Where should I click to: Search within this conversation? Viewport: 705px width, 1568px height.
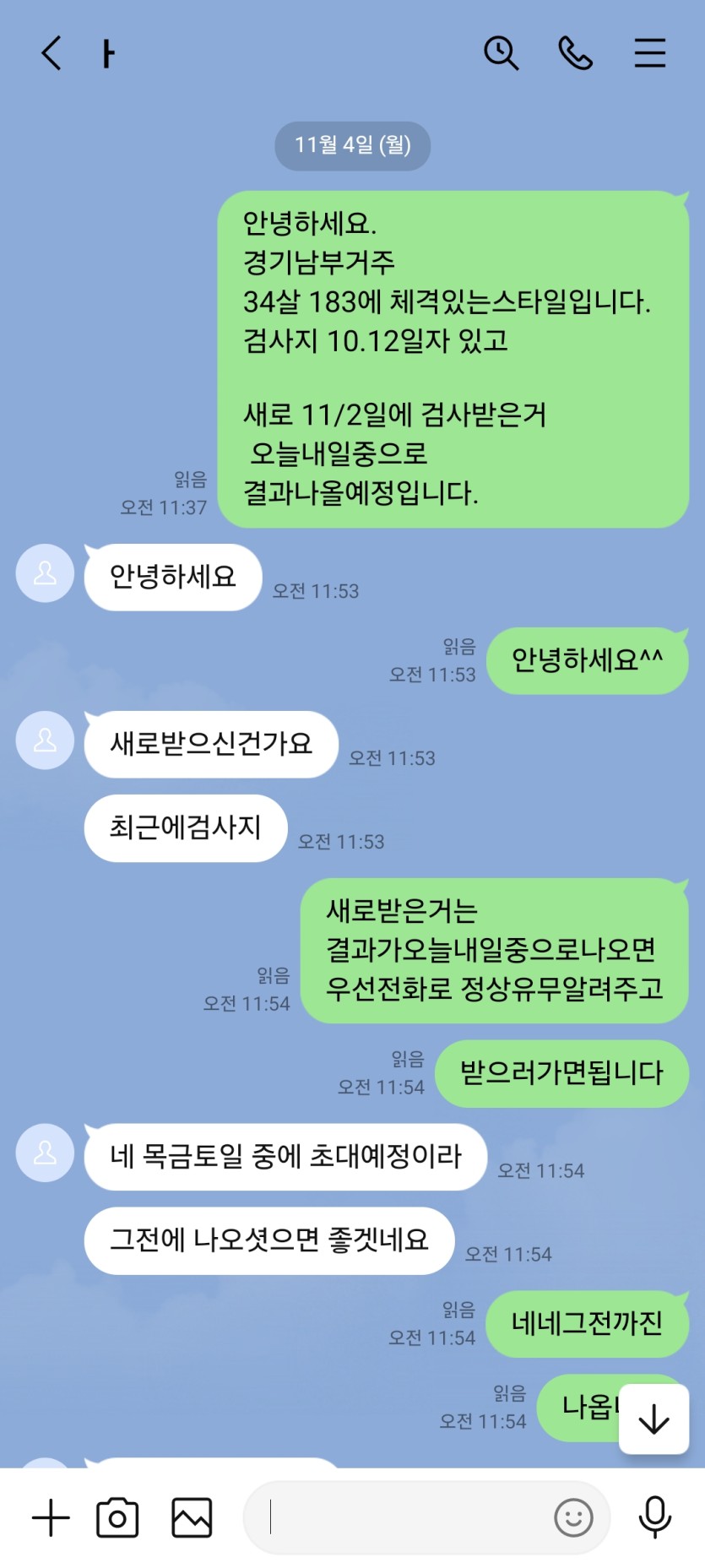[501, 53]
